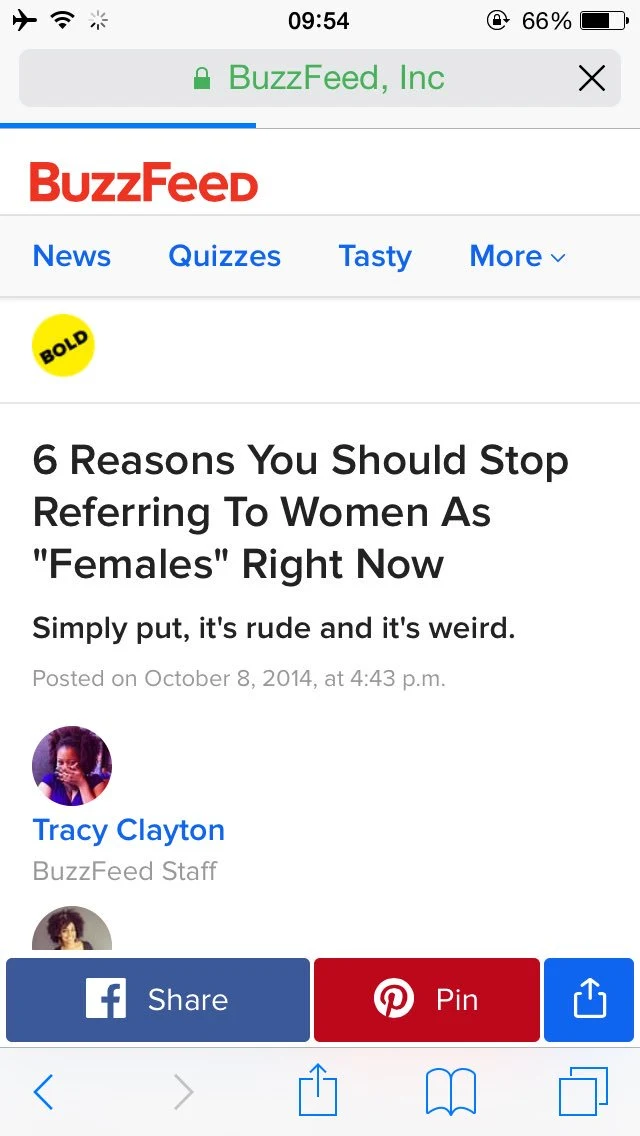Tap Tracy Clayton's profile photo
Screen dimensions: 640x1136
pyautogui.click(x=72, y=766)
